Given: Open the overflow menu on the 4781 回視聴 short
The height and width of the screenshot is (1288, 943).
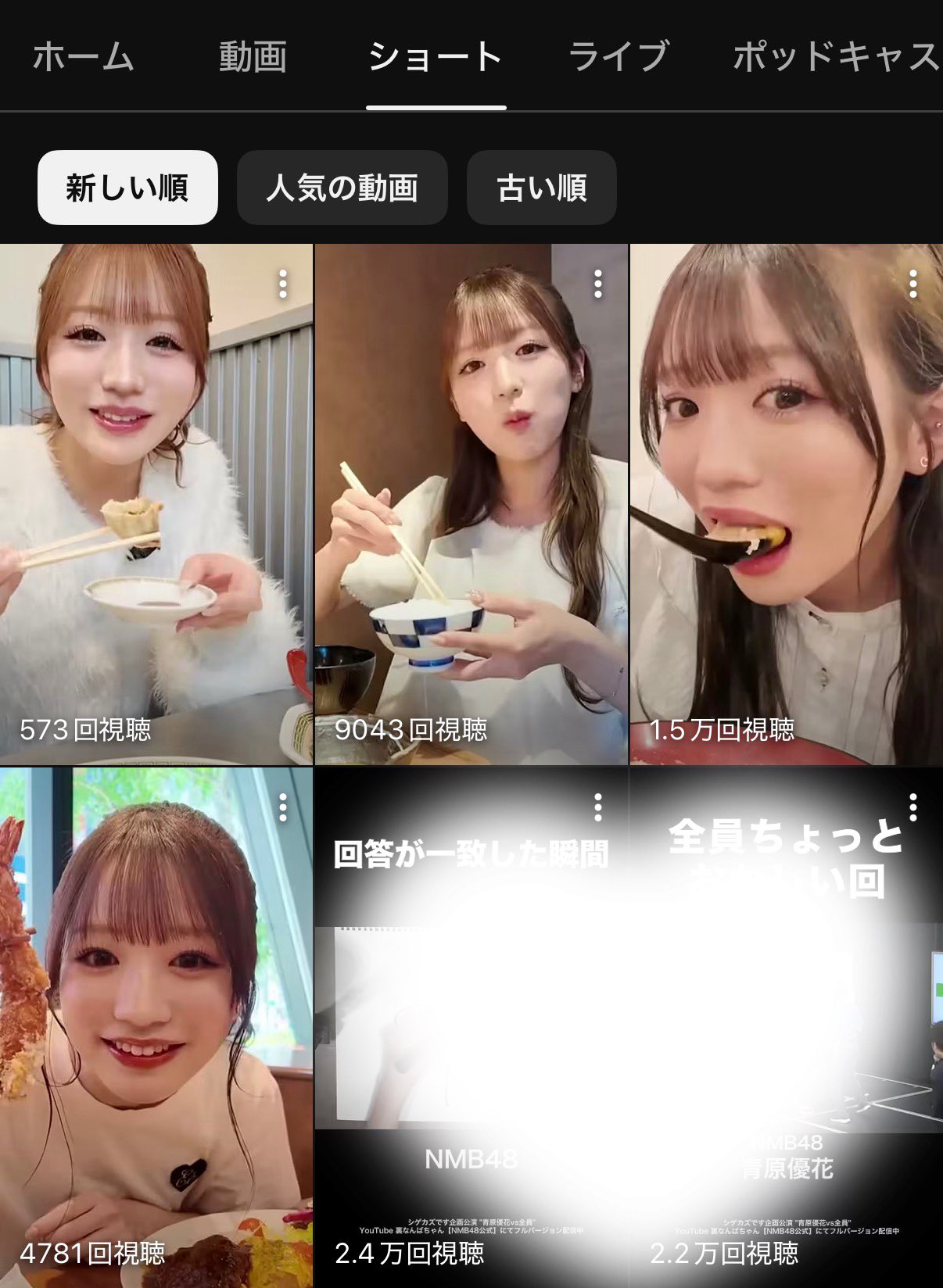Looking at the screenshot, I should point(283,807).
